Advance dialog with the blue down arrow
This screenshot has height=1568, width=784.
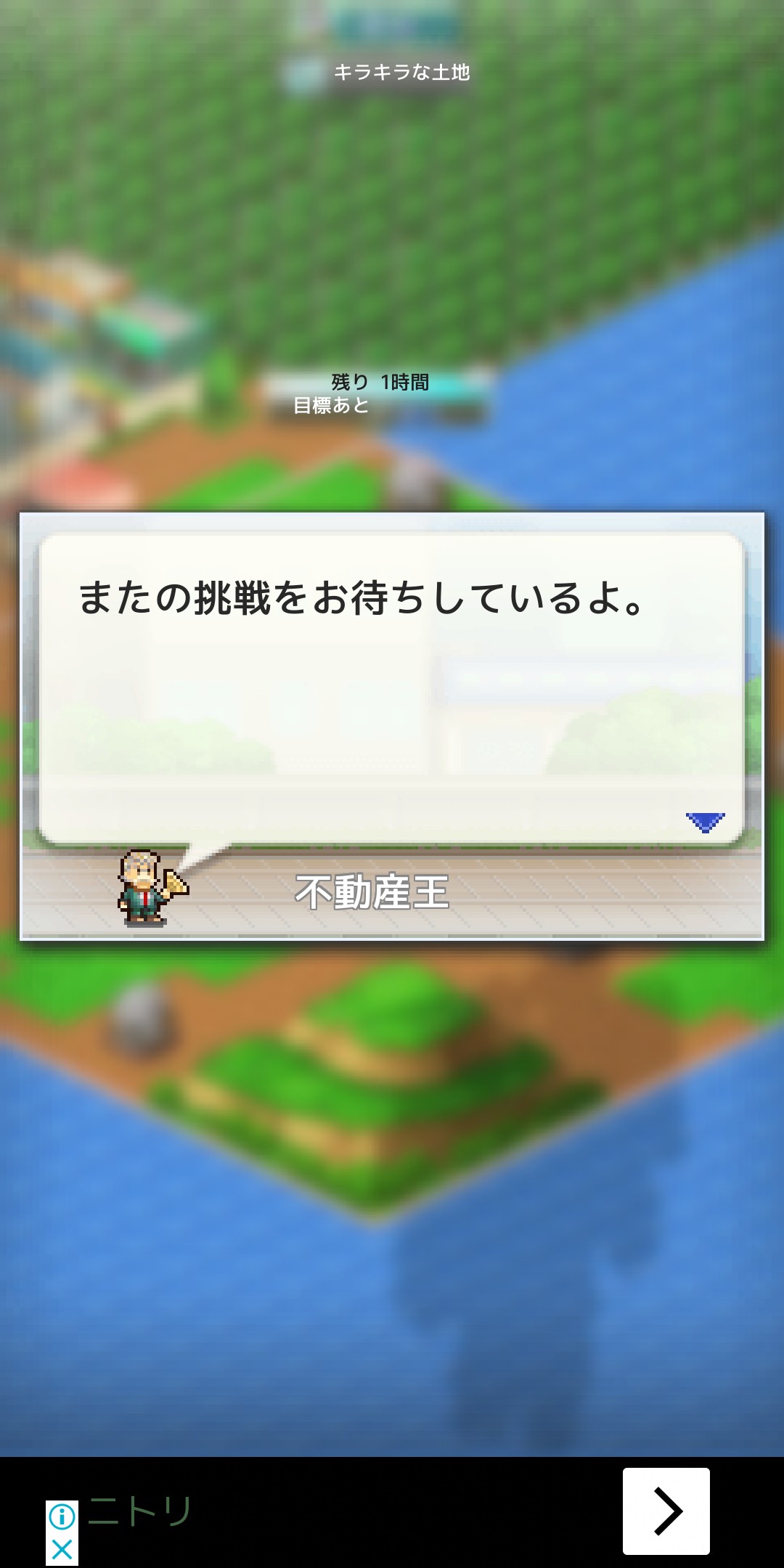tap(705, 822)
